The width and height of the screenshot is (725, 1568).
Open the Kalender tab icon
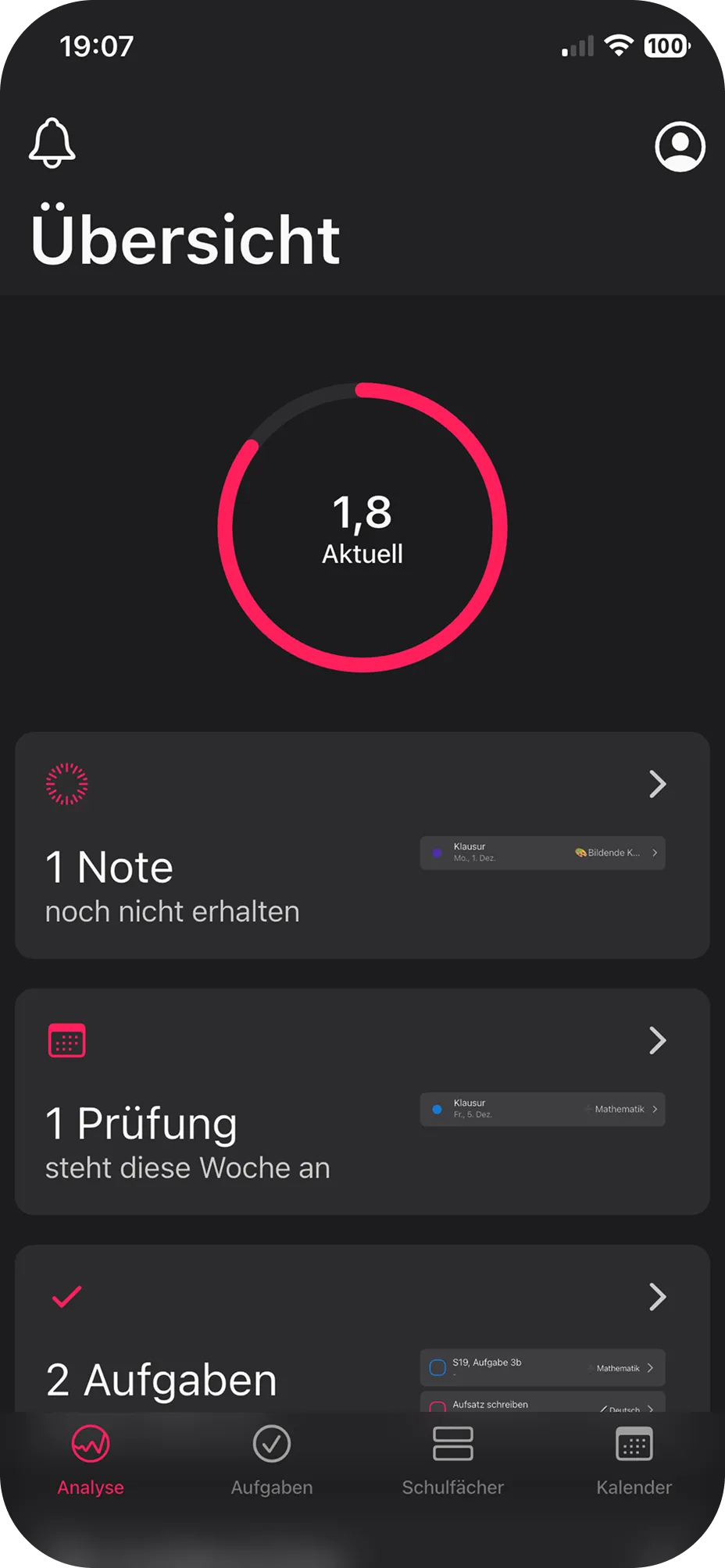pyautogui.click(x=634, y=1460)
